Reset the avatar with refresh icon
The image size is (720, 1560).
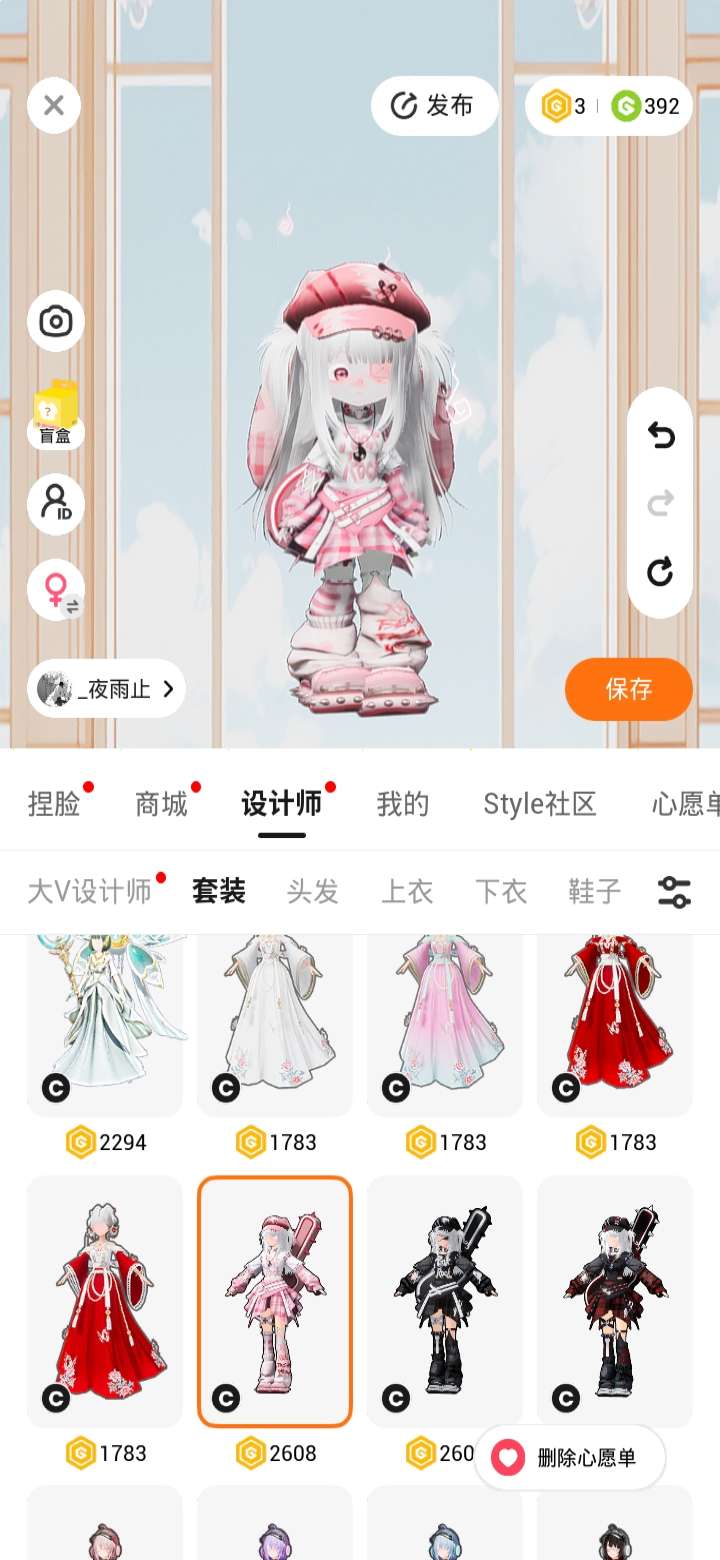pyautogui.click(x=660, y=572)
